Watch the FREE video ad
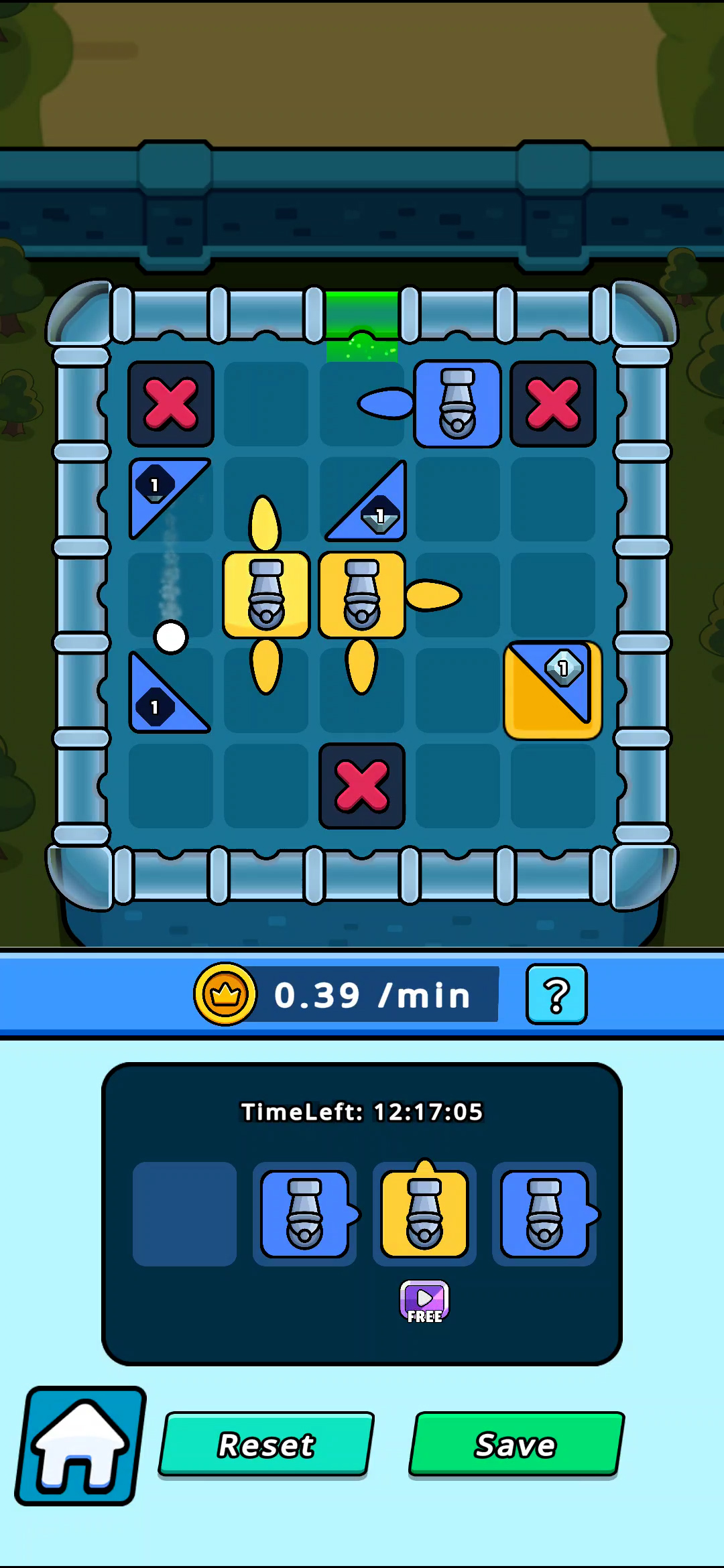Image resolution: width=724 pixels, height=1568 pixels. pos(424,1301)
